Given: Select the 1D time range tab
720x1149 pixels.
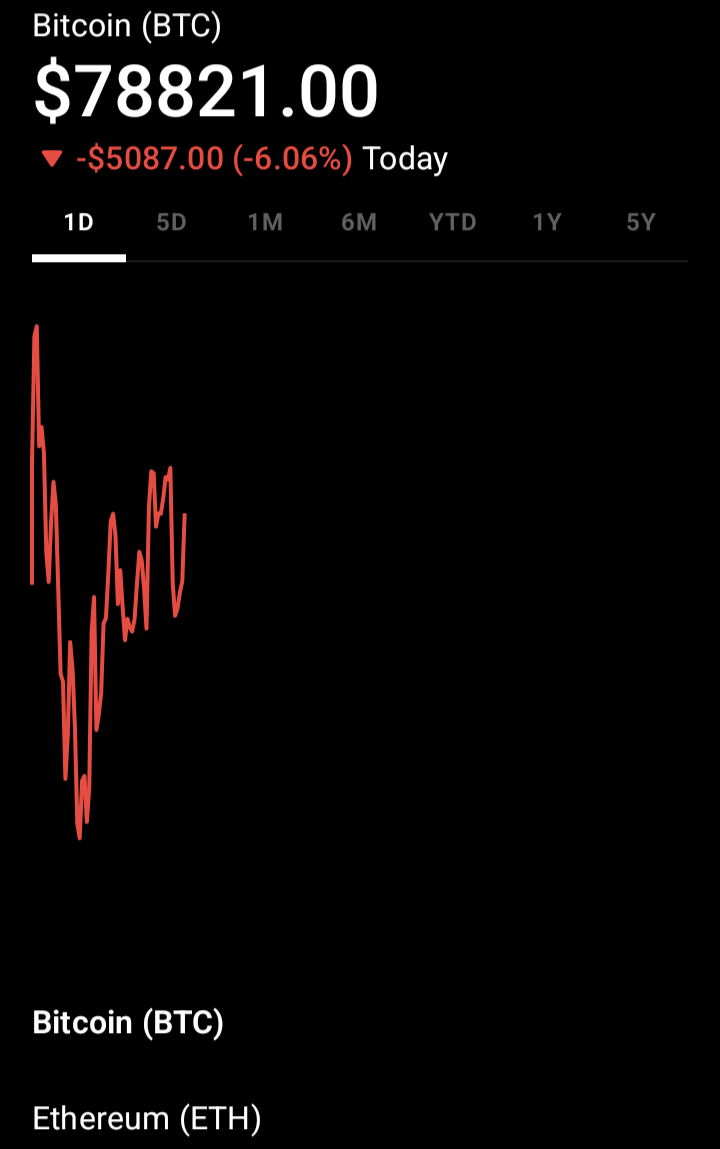Looking at the screenshot, I should pyautogui.click(x=79, y=222).
